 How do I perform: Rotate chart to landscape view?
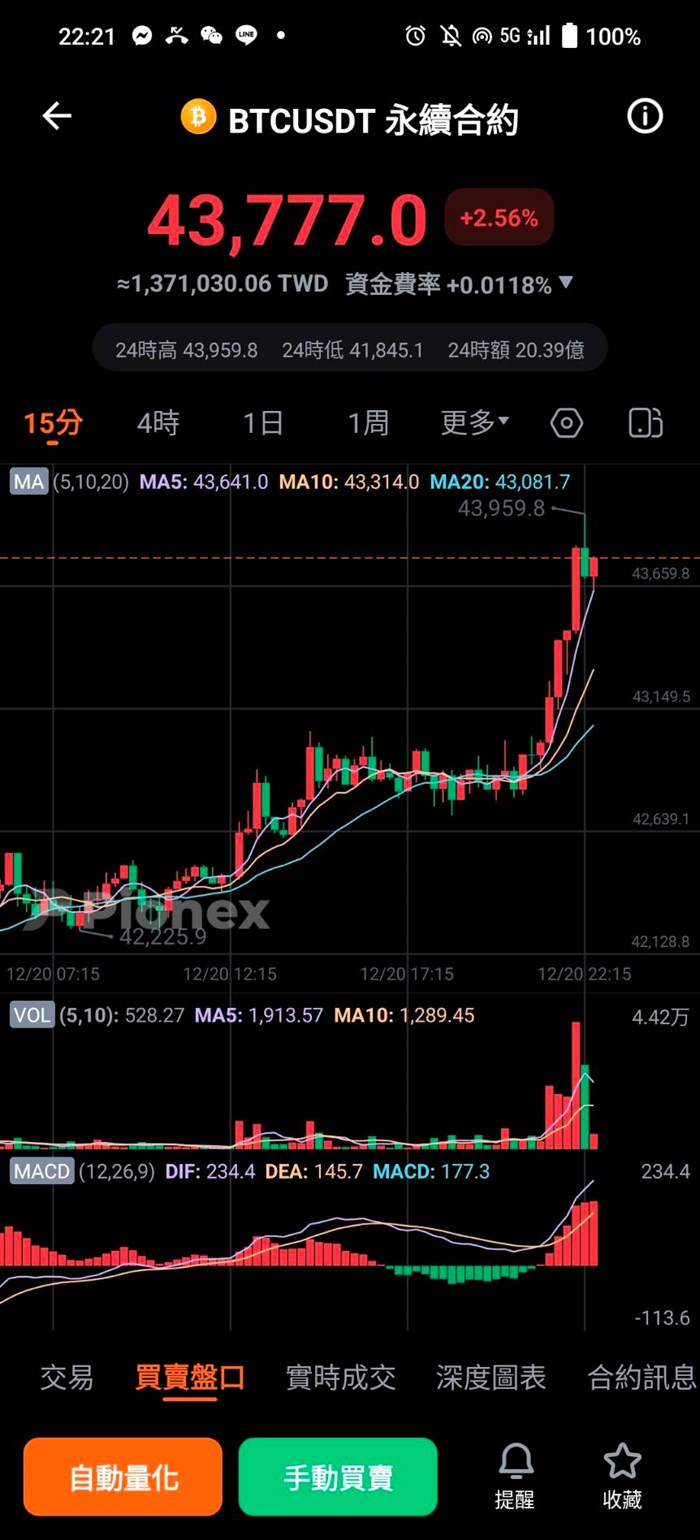coord(645,423)
